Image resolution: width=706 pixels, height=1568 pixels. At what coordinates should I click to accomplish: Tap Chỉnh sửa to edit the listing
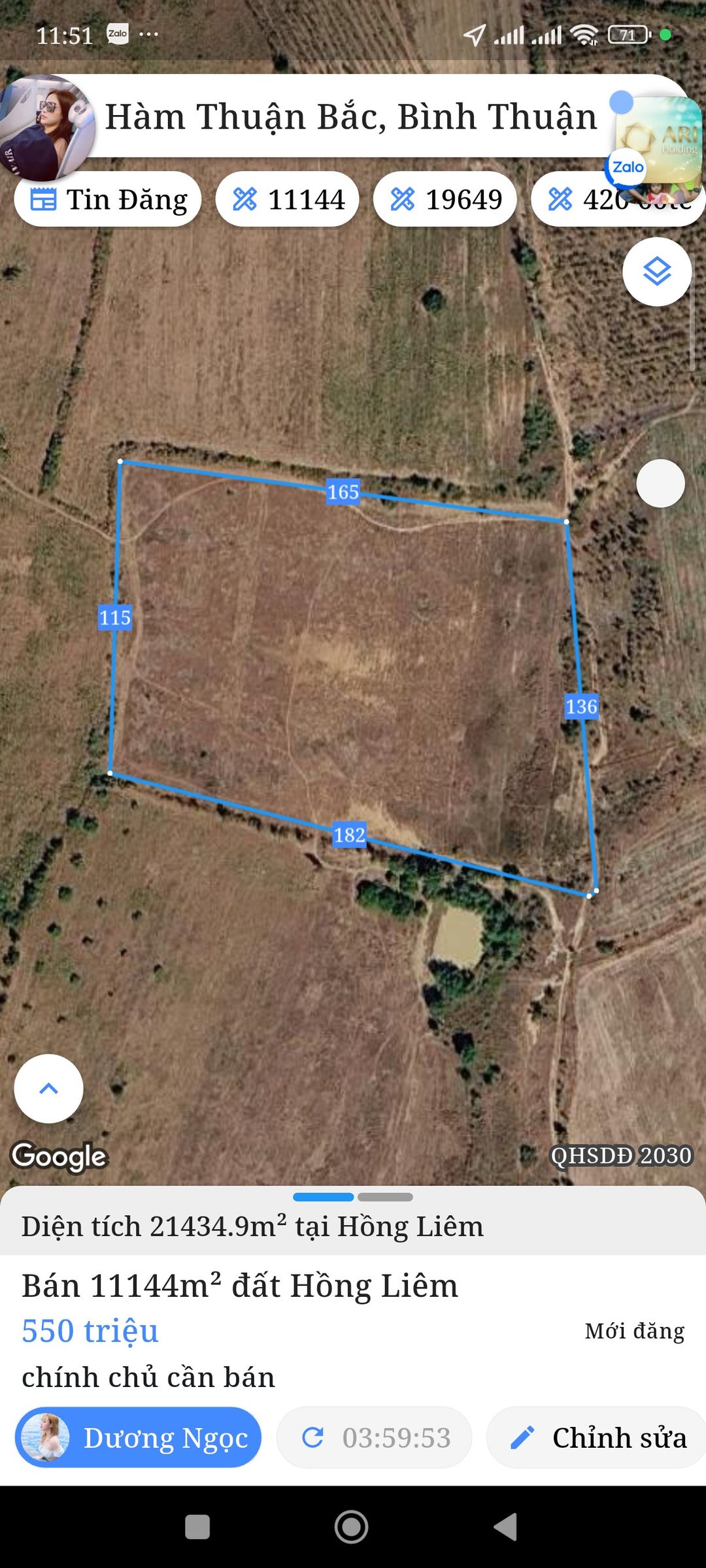[x=596, y=1437]
